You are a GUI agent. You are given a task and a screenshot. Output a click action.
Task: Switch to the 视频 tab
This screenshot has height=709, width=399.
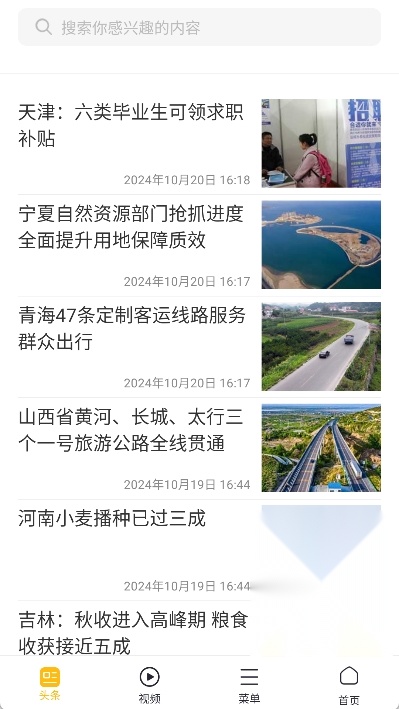coord(149,685)
